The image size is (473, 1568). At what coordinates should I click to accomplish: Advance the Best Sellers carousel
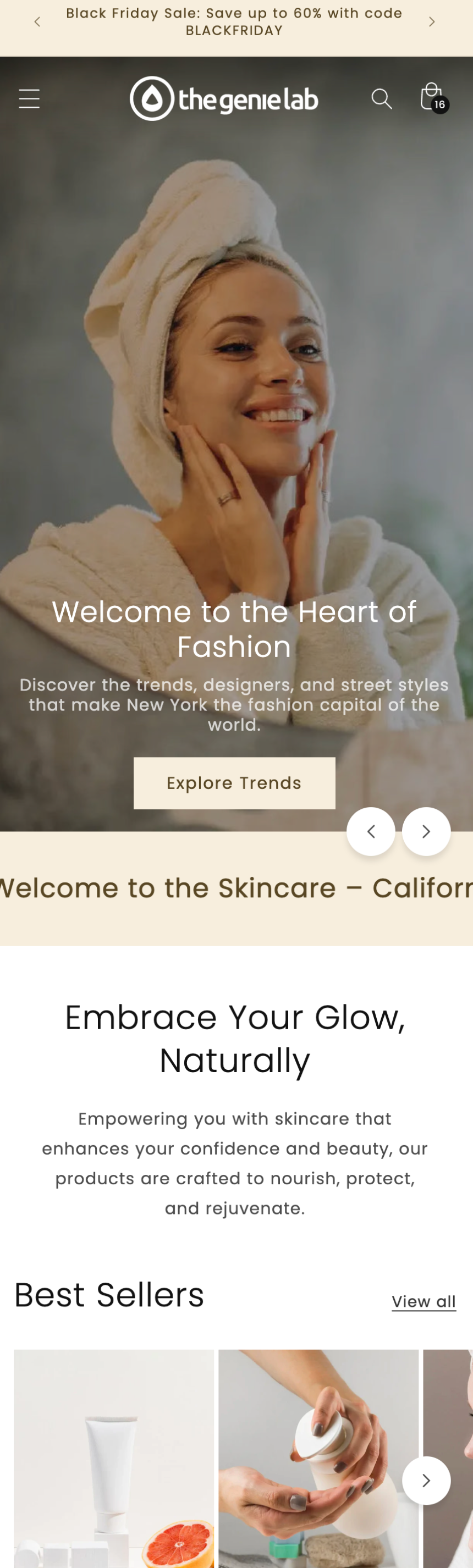[426, 1481]
